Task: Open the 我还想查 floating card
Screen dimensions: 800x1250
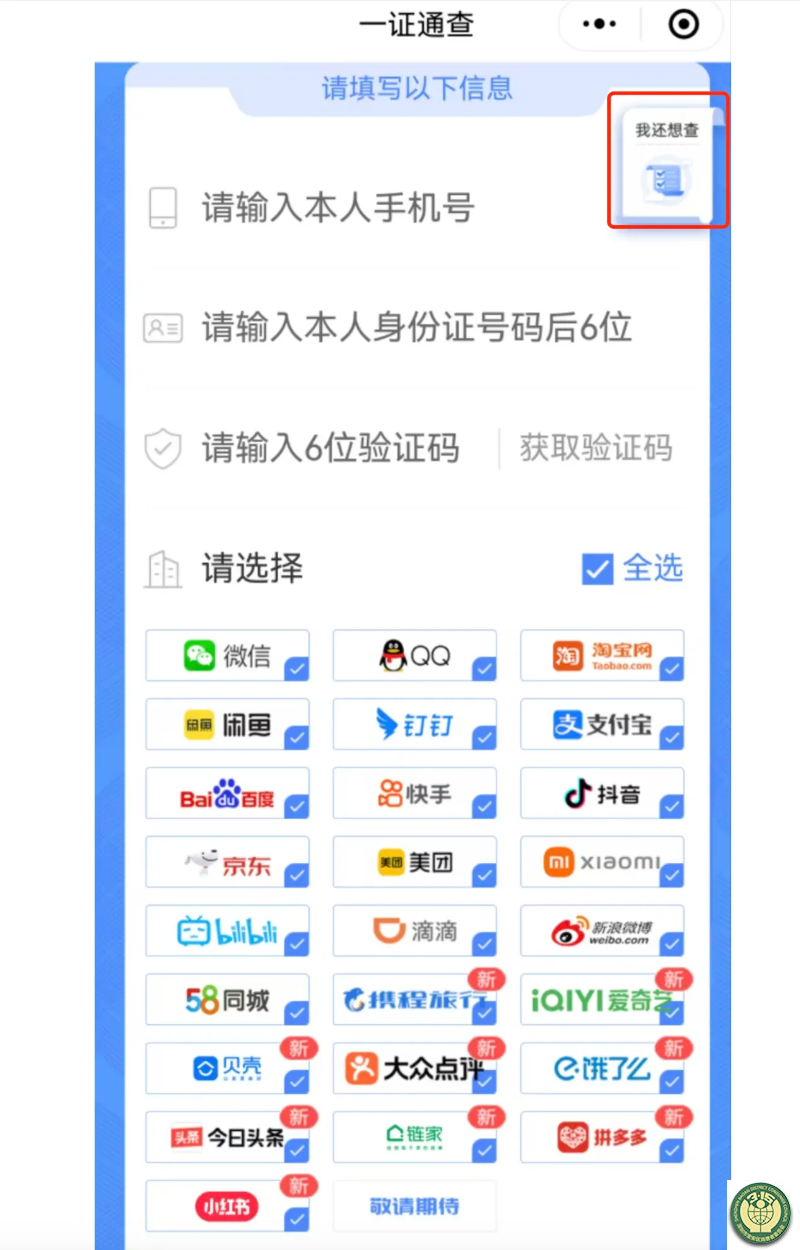Action: 667,161
